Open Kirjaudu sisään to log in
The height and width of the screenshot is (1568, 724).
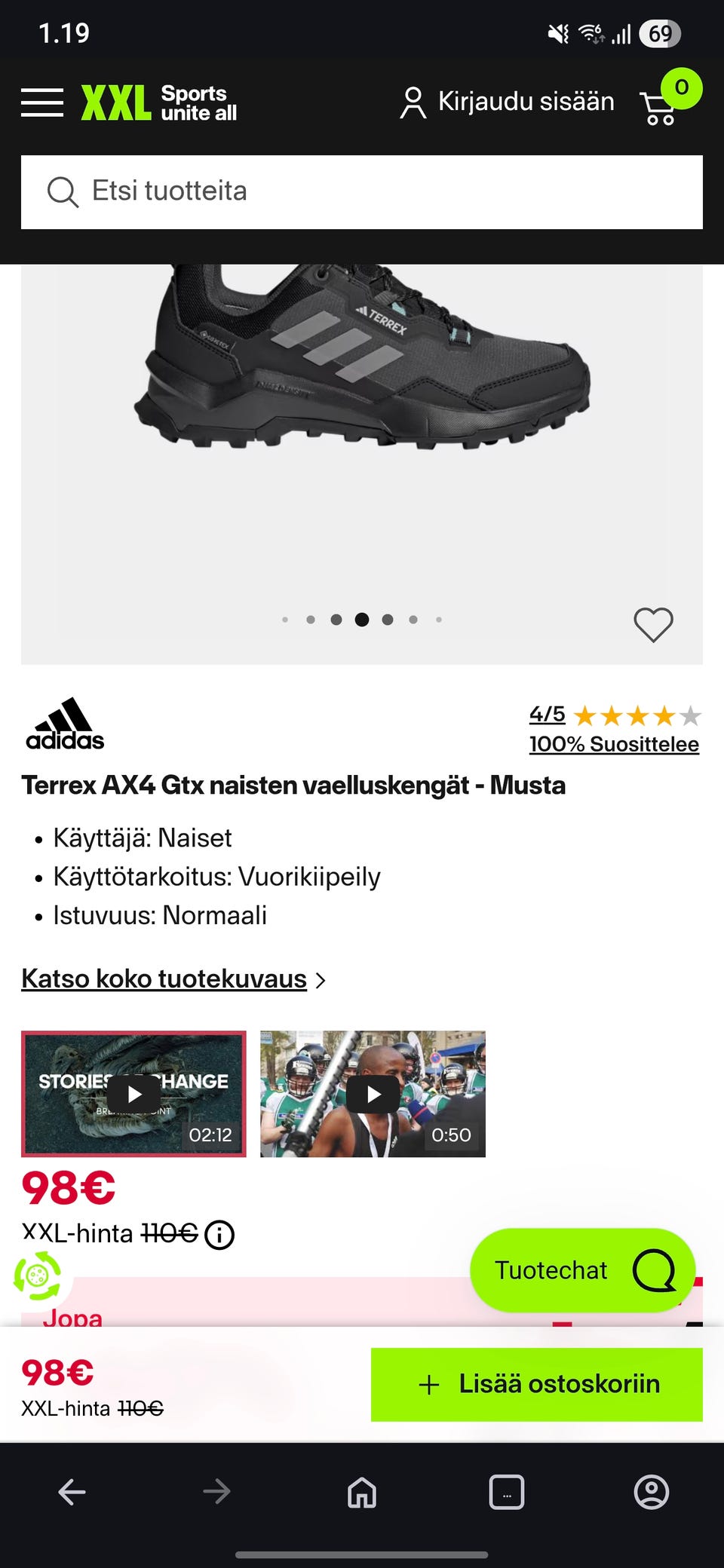526,101
